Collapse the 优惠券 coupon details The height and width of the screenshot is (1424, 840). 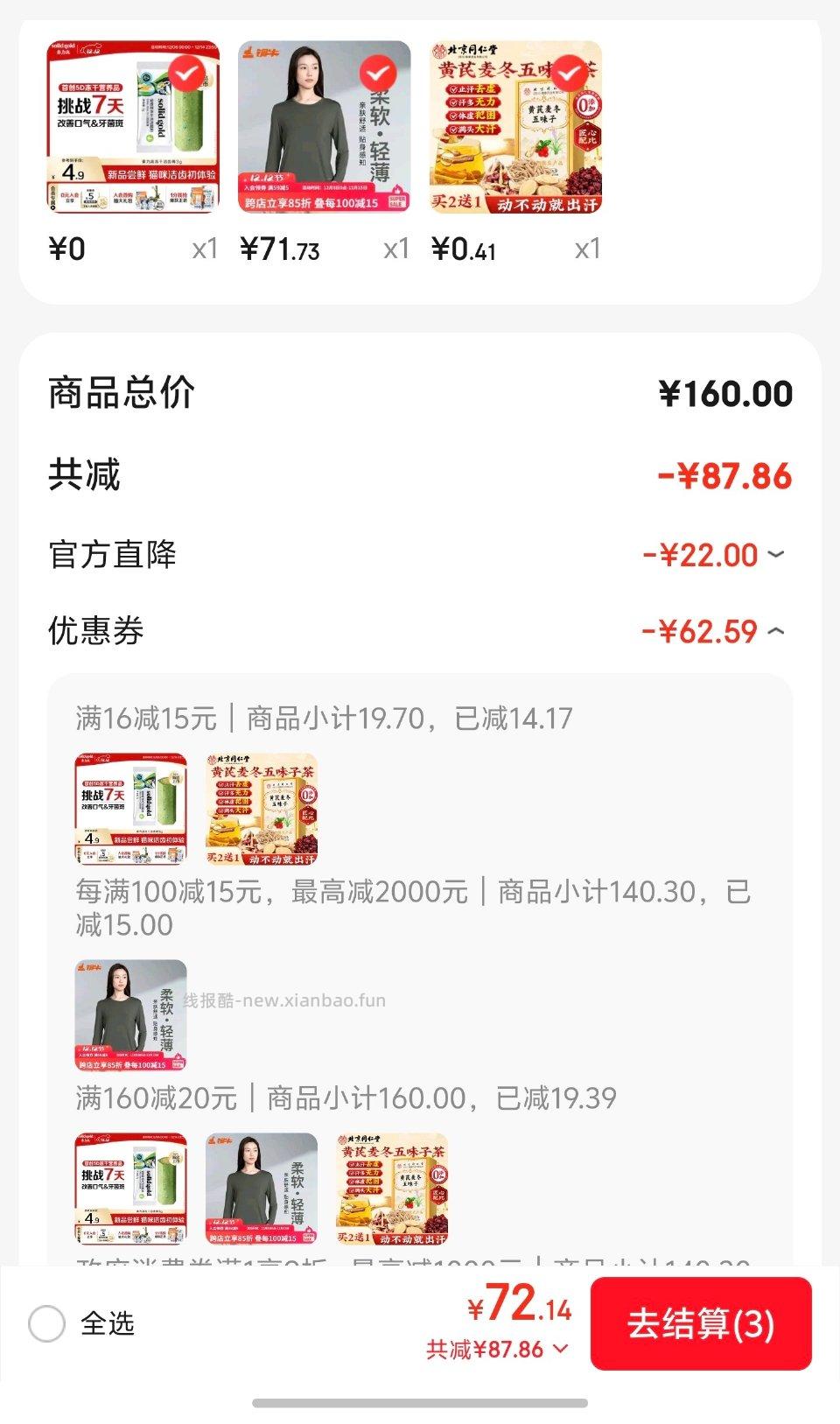tap(773, 631)
